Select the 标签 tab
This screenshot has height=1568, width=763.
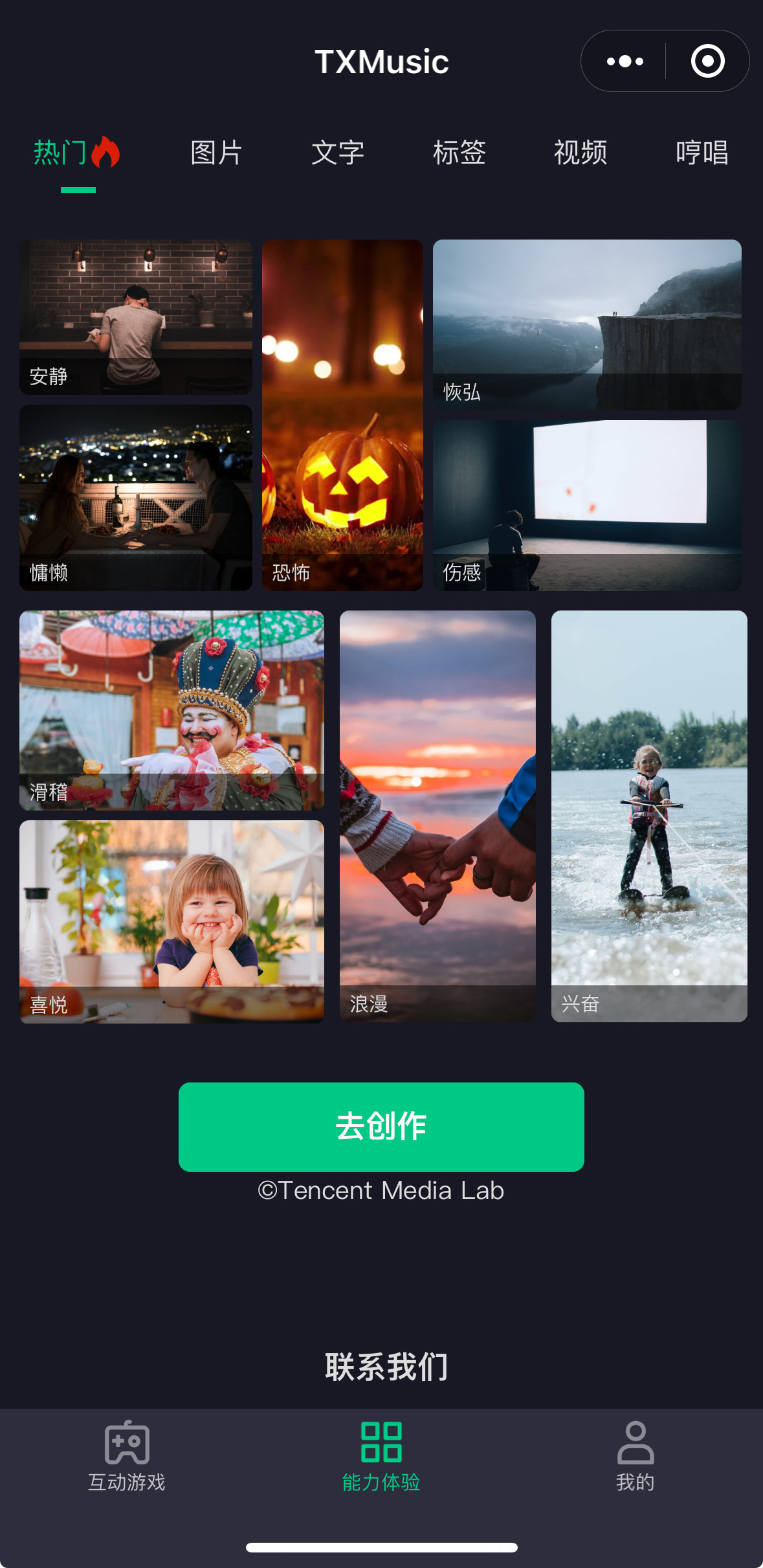click(x=459, y=153)
